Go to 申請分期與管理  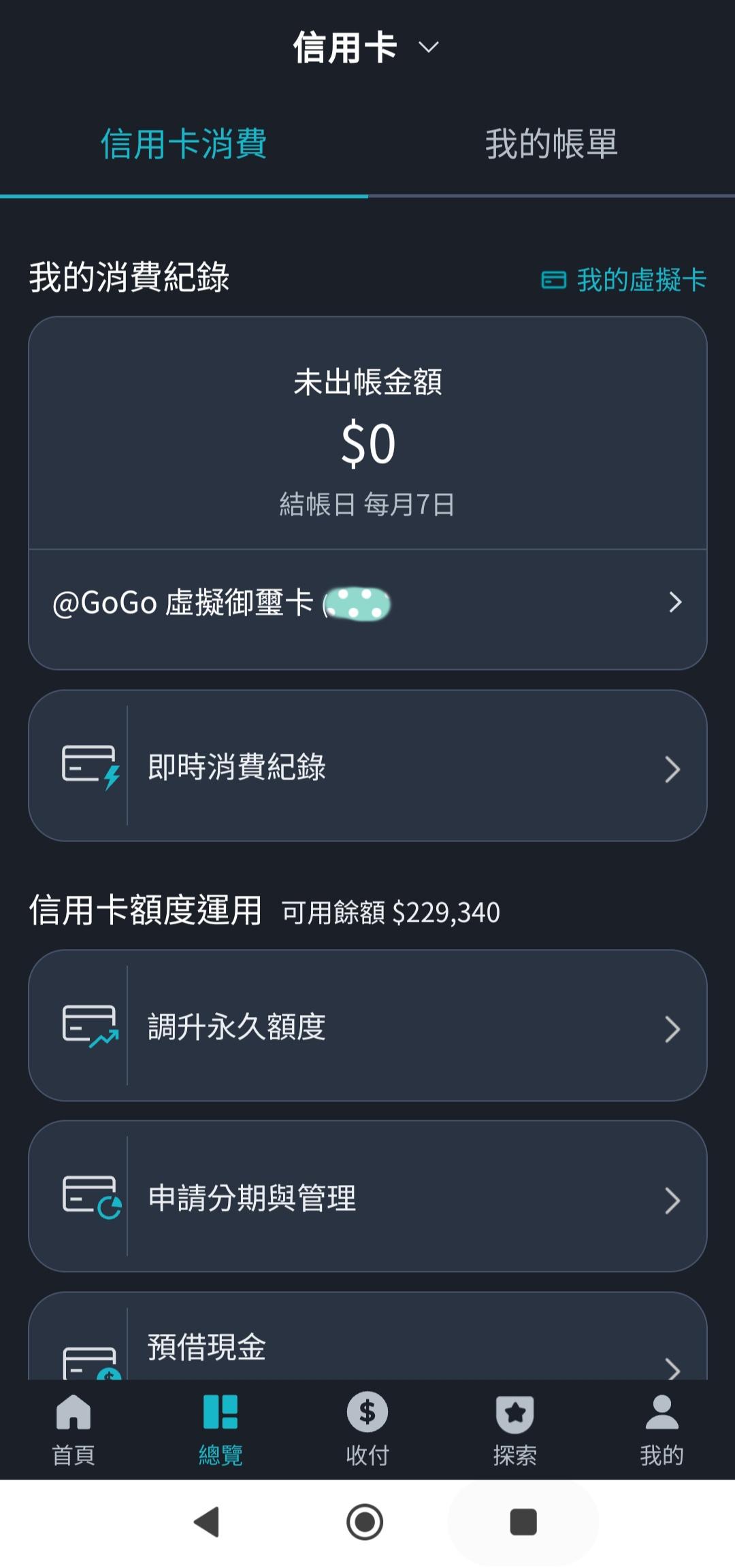click(x=367, y=1197)
